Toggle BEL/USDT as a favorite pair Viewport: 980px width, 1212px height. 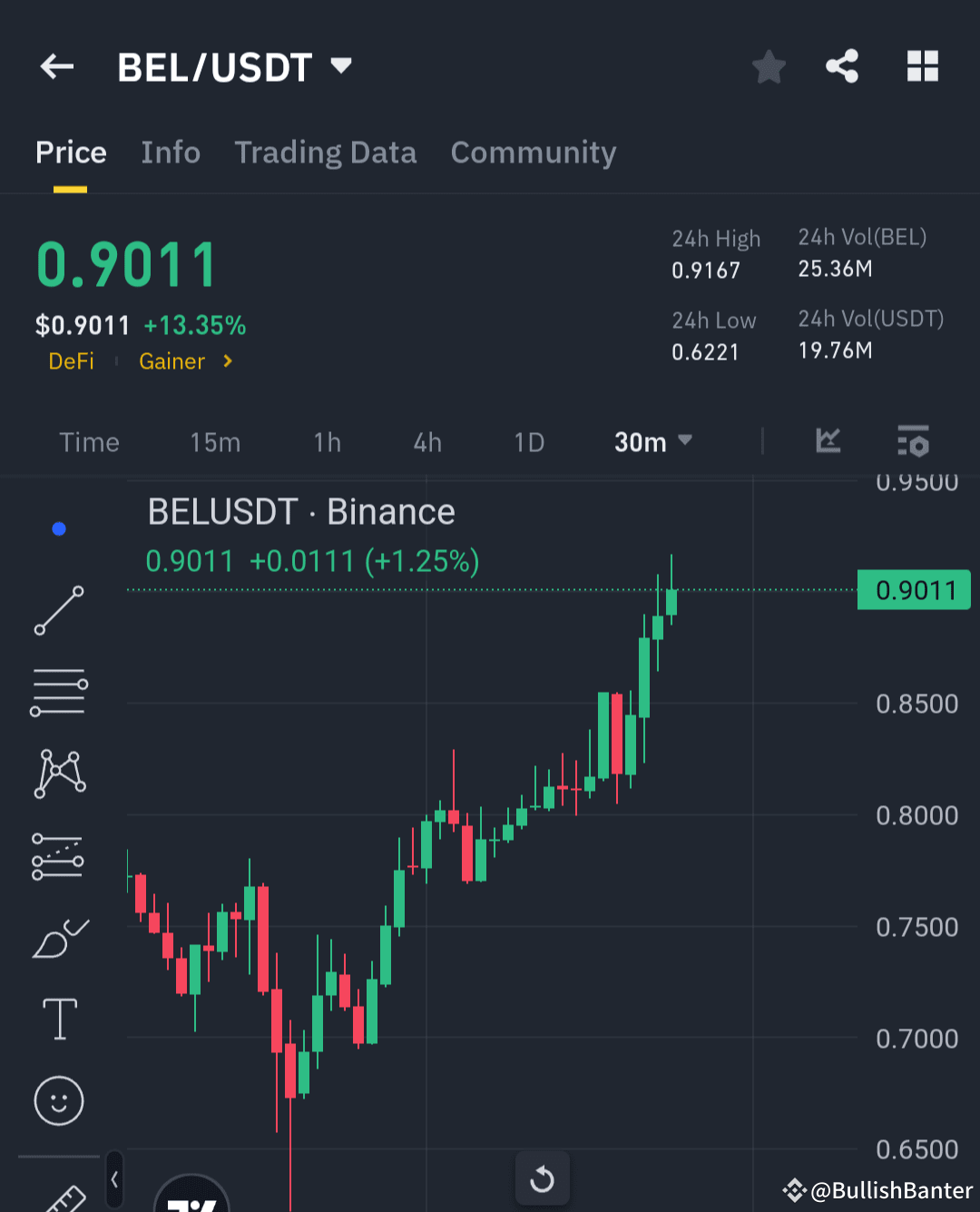tap(769, 66)
